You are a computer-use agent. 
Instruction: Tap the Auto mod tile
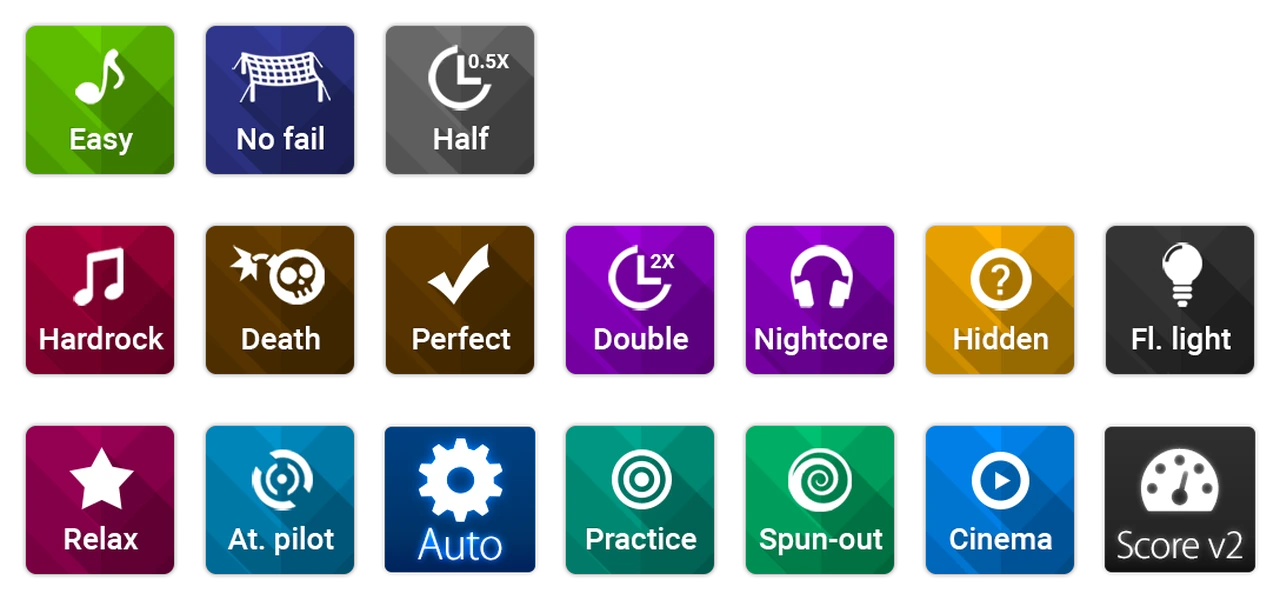click(460, 500)
